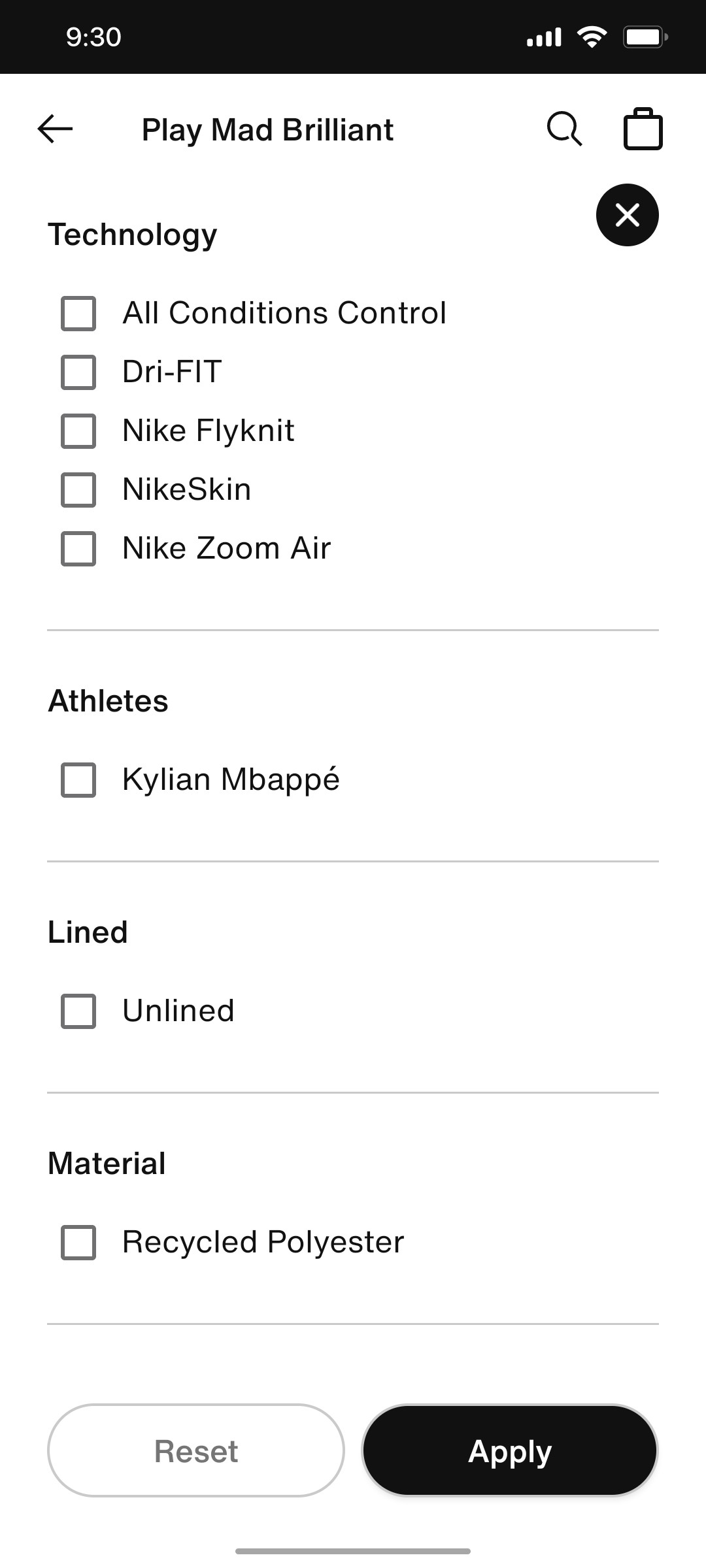Tap the drag handle at the bottom

353,1550
